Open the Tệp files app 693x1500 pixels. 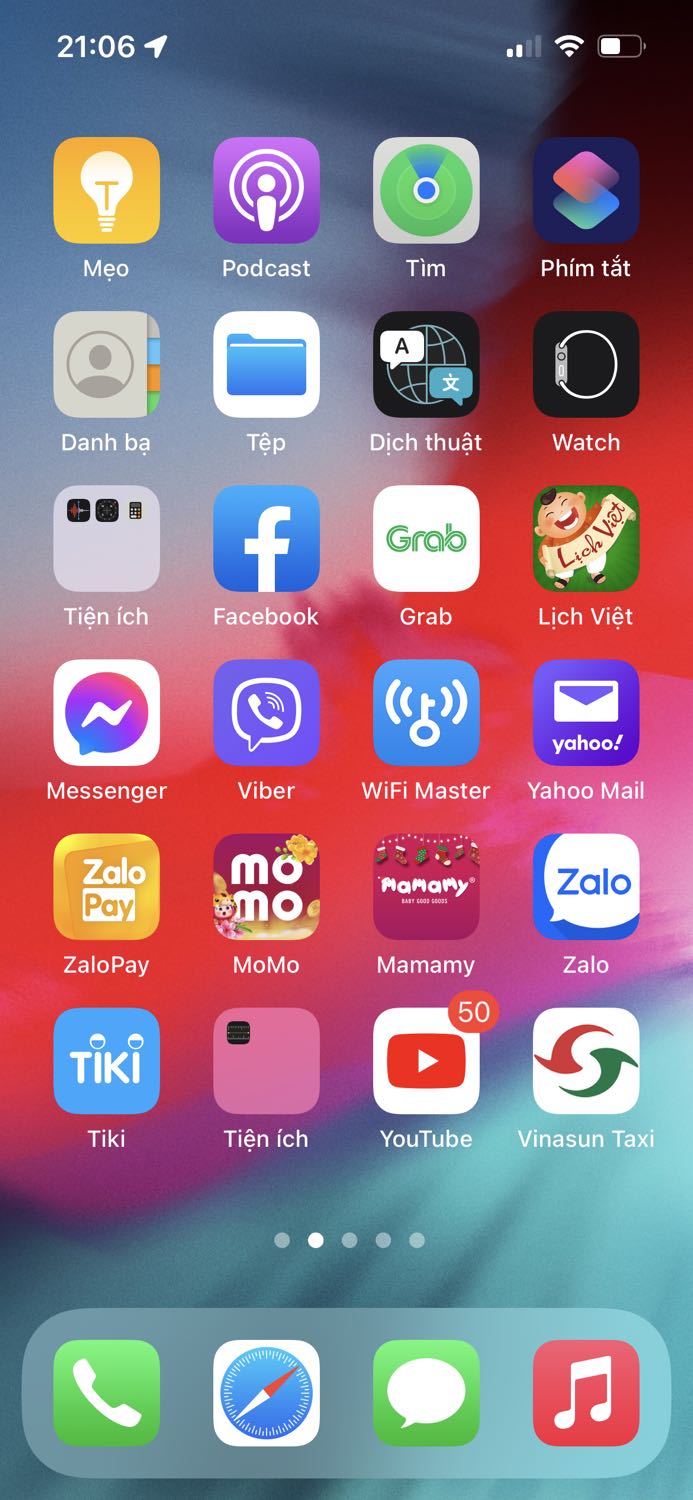coord(266,364)
